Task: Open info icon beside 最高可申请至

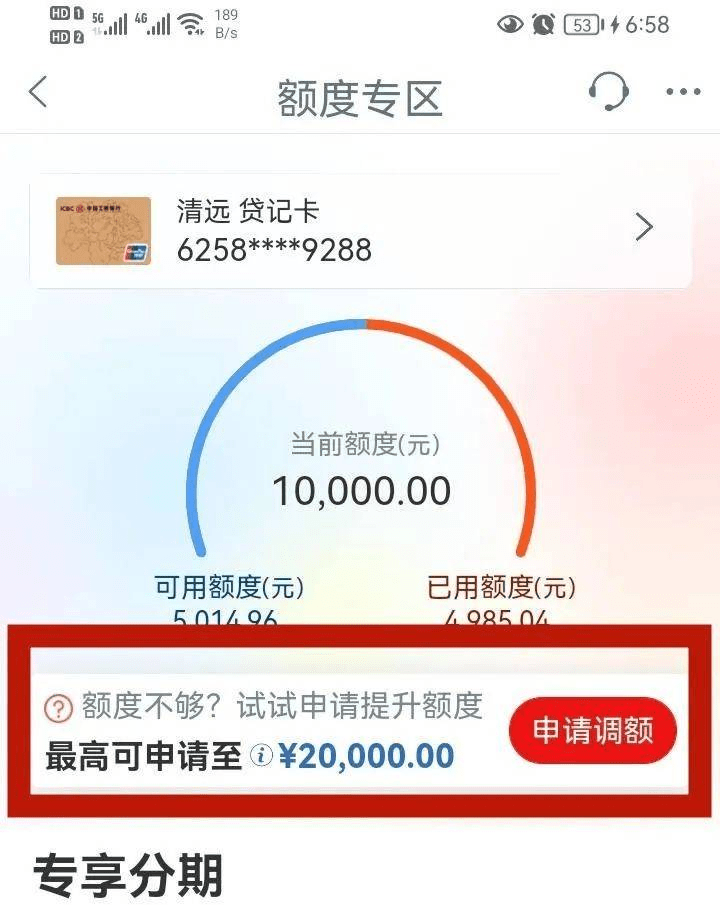Action: [x=262, y=756]
